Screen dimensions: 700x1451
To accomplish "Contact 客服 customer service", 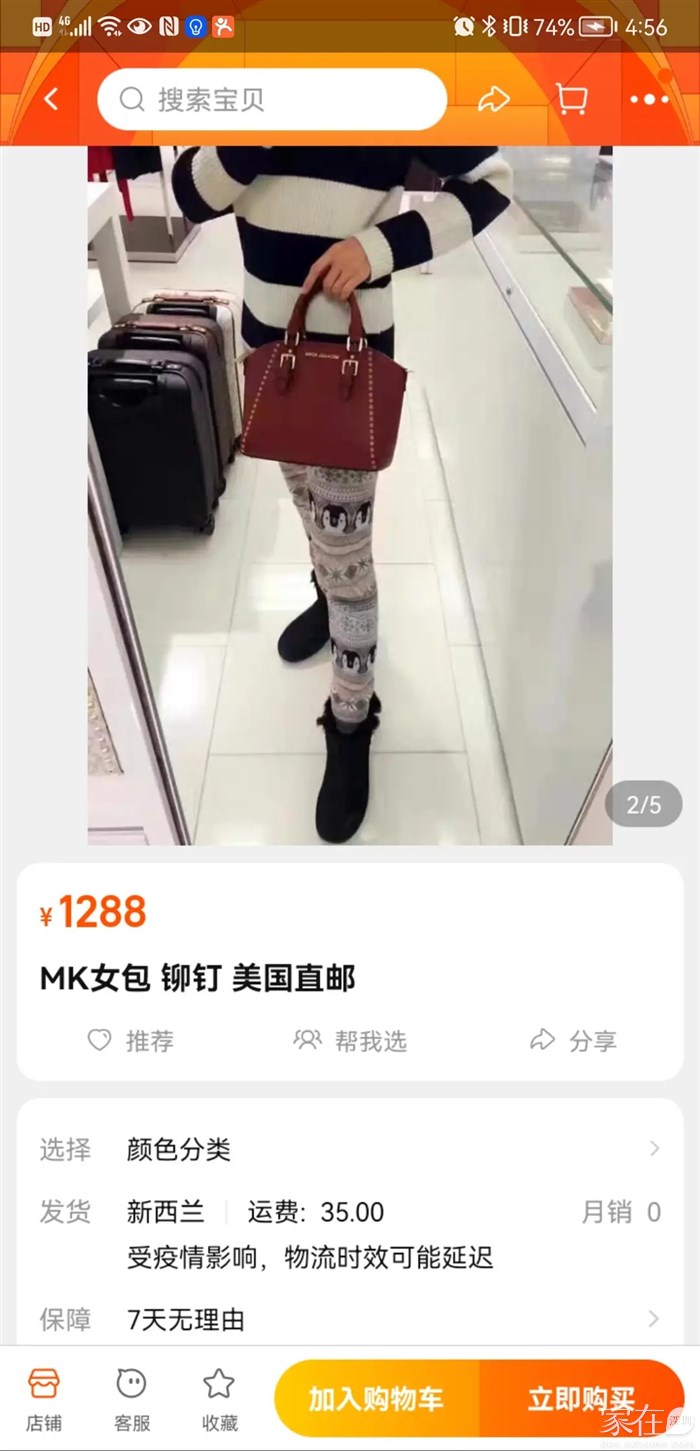I will click(131, 1398).
